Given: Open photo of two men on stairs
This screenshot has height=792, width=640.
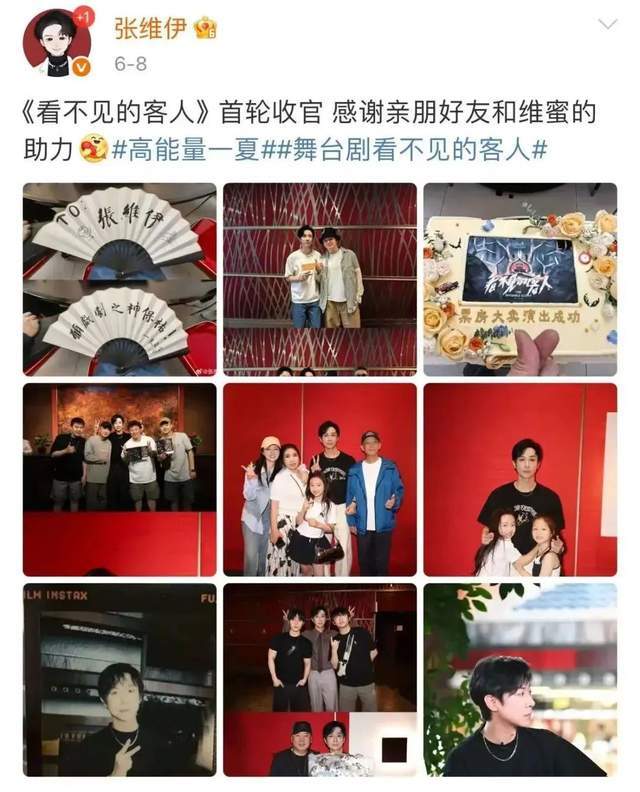Looking at the screenshot, I should pyautogui.click(x=320, y=278).
